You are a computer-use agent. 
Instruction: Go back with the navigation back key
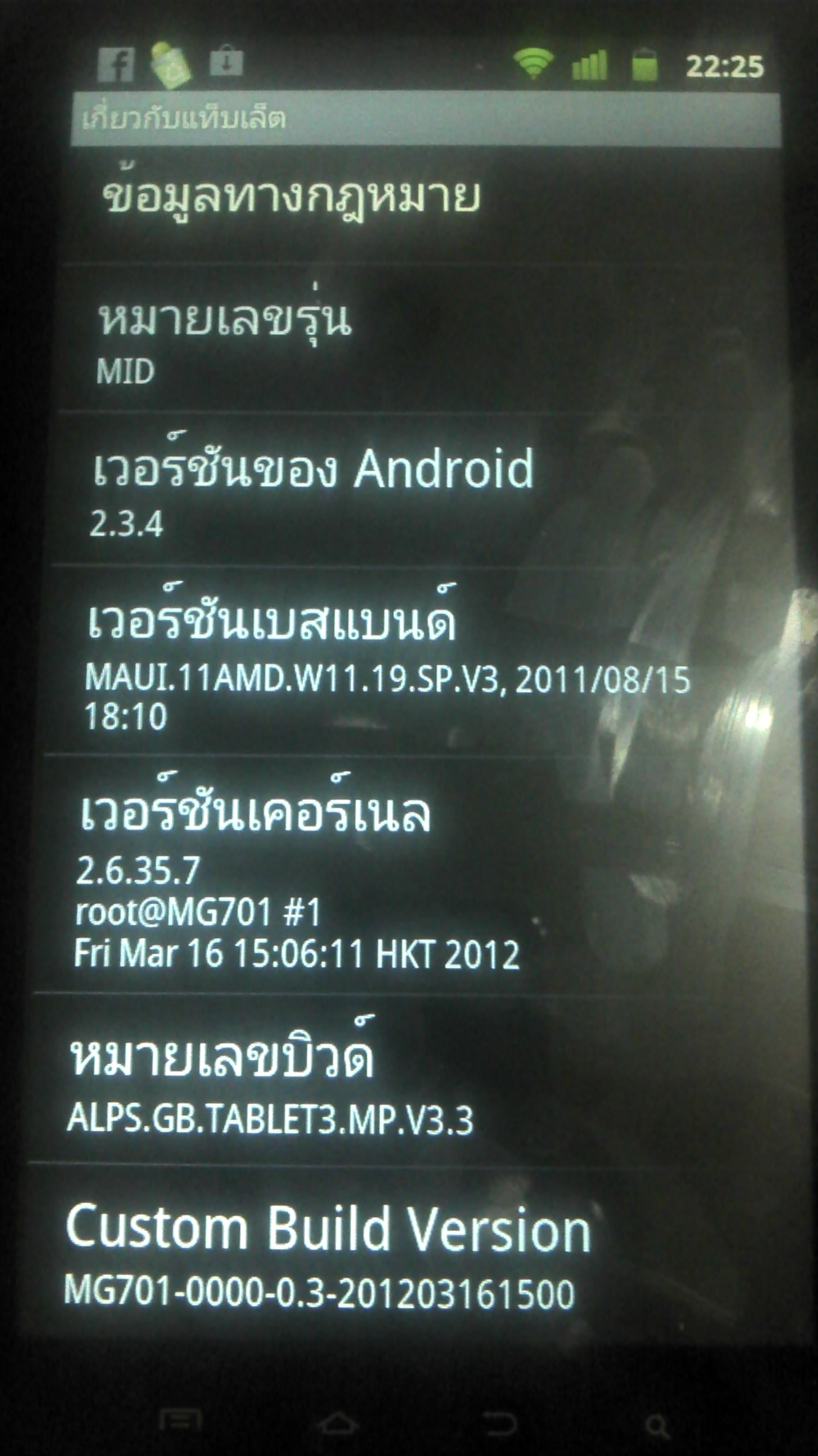499,1425
